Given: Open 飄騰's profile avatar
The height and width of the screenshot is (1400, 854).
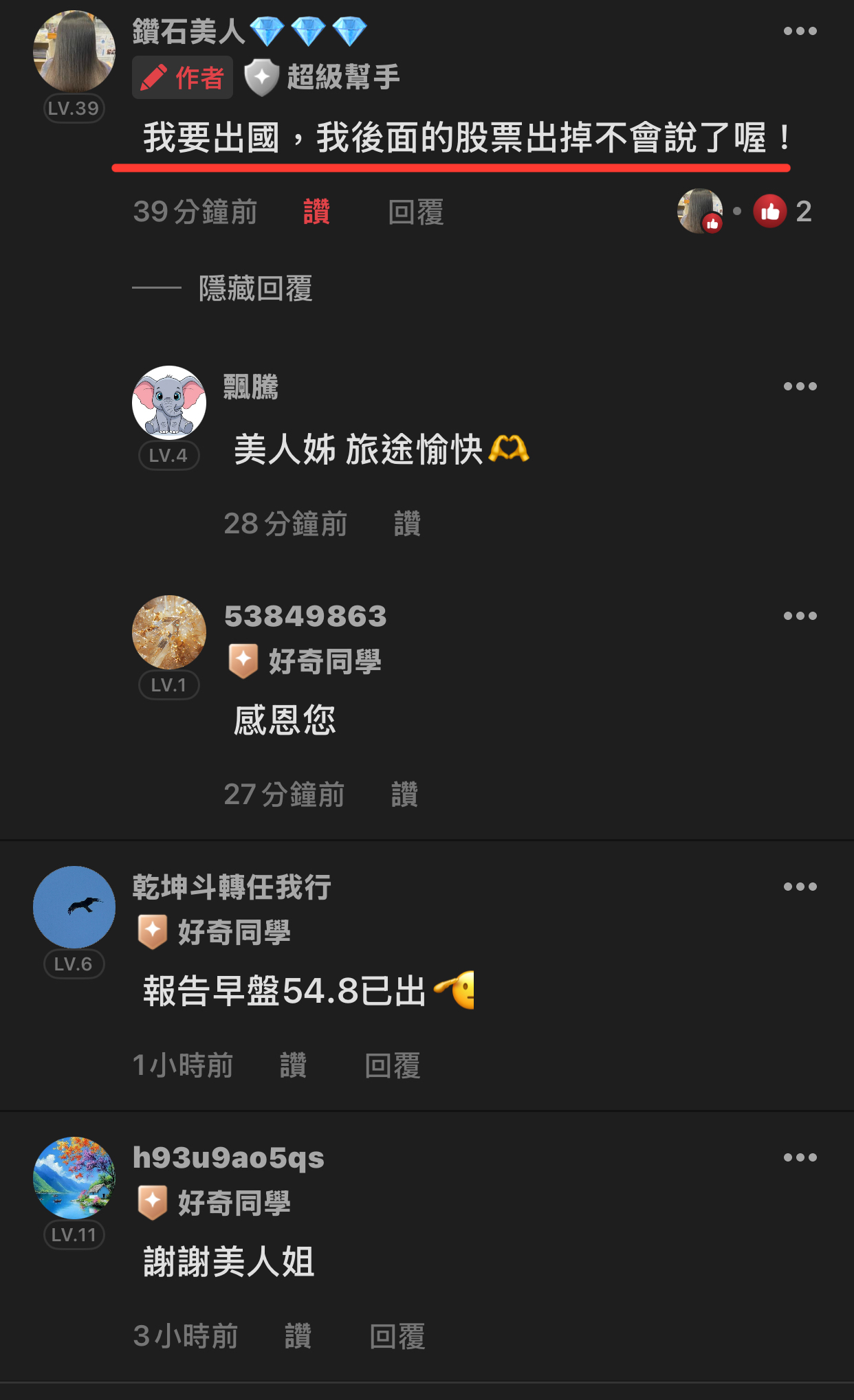Looking at the screenshot, I should click(x=169, y=403).
